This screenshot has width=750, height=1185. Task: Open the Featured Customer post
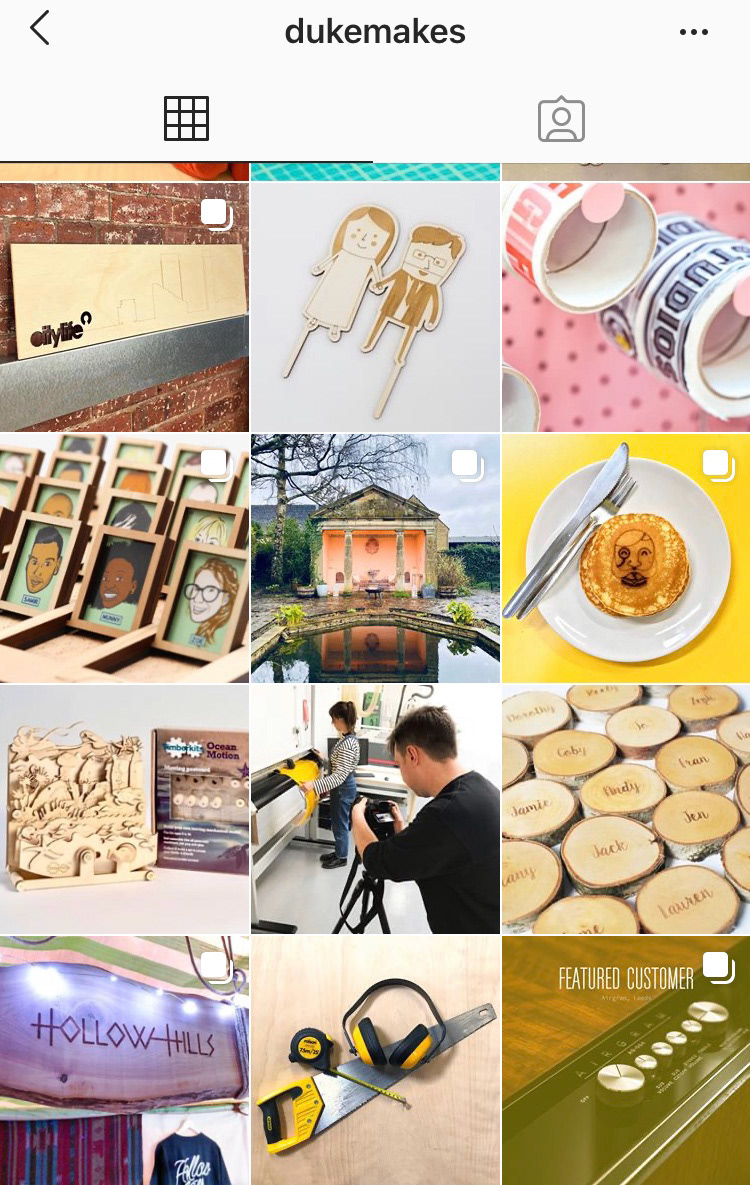pos(626,1059)
